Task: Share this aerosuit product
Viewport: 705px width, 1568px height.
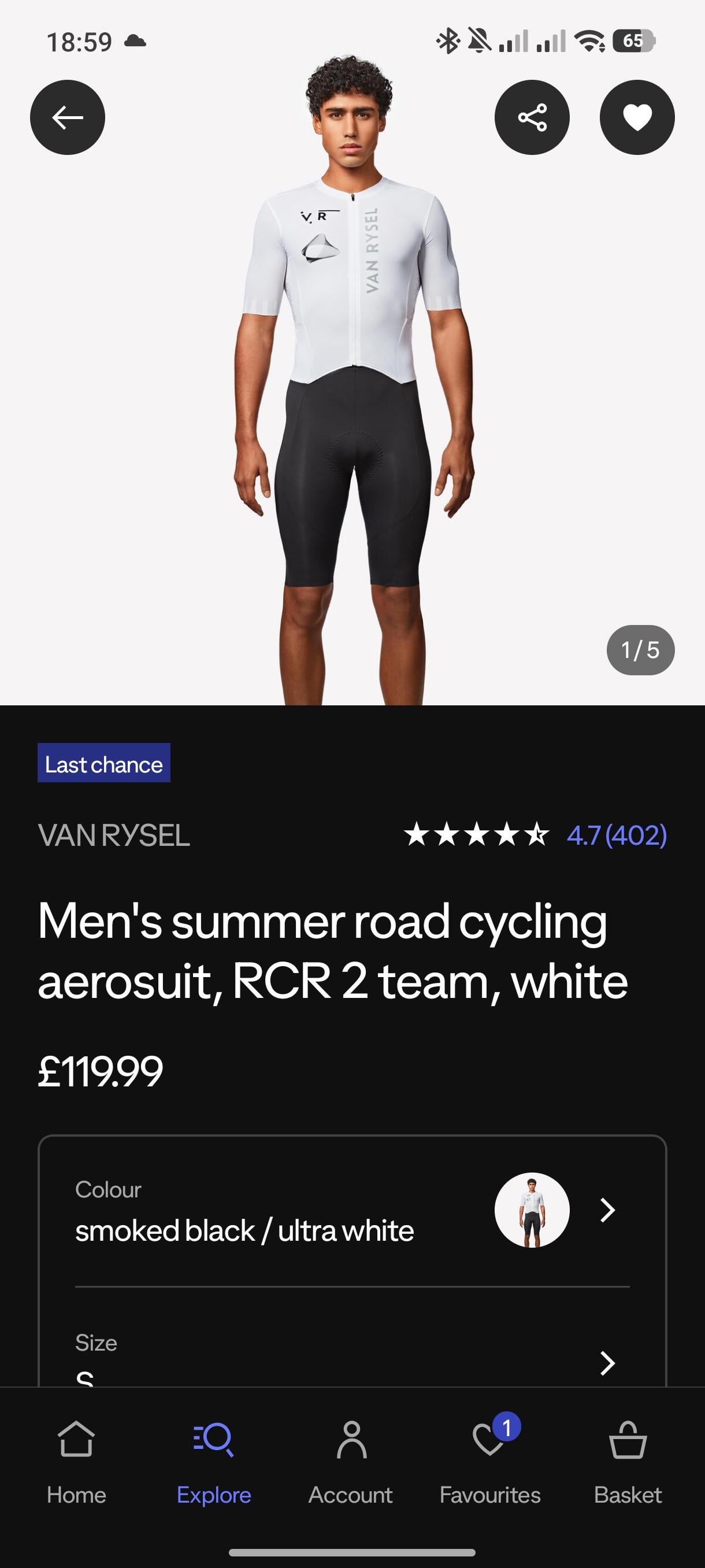Action: point(532,117)
